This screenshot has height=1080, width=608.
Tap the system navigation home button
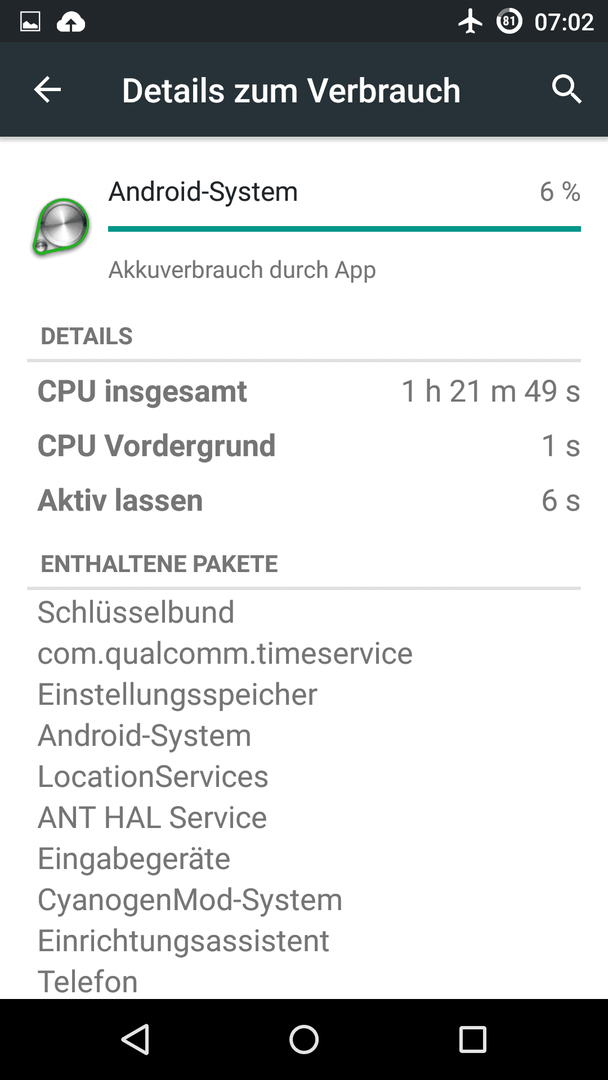pyautogui.click(x=304, y=1039)
